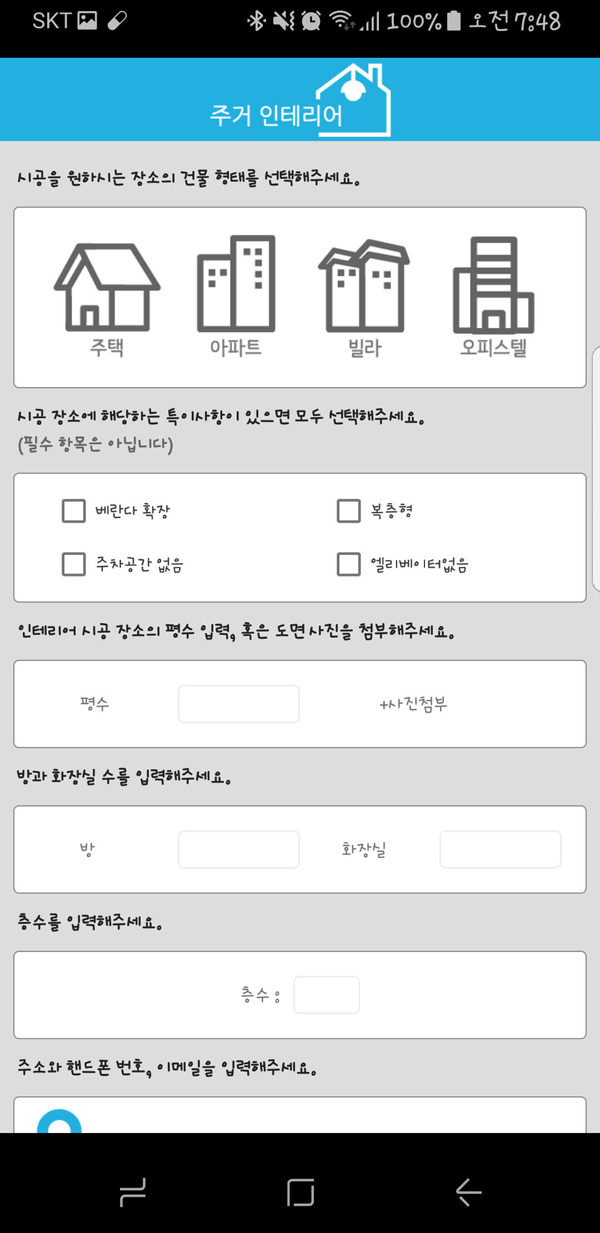Check the 복층형 checkbox
600x1233 pixels.
click(x=348, y=511)
